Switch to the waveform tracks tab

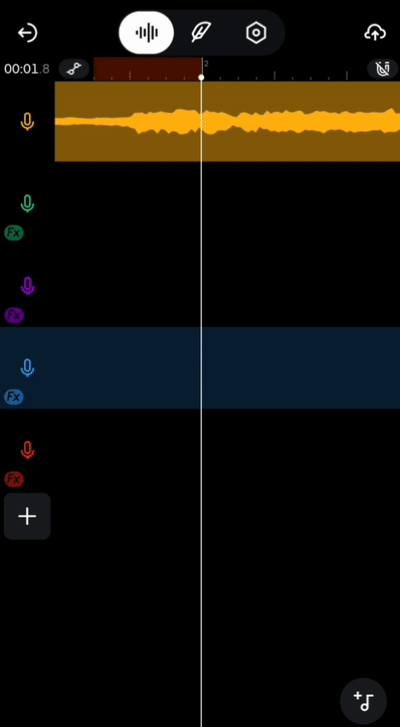click(146, 33)
